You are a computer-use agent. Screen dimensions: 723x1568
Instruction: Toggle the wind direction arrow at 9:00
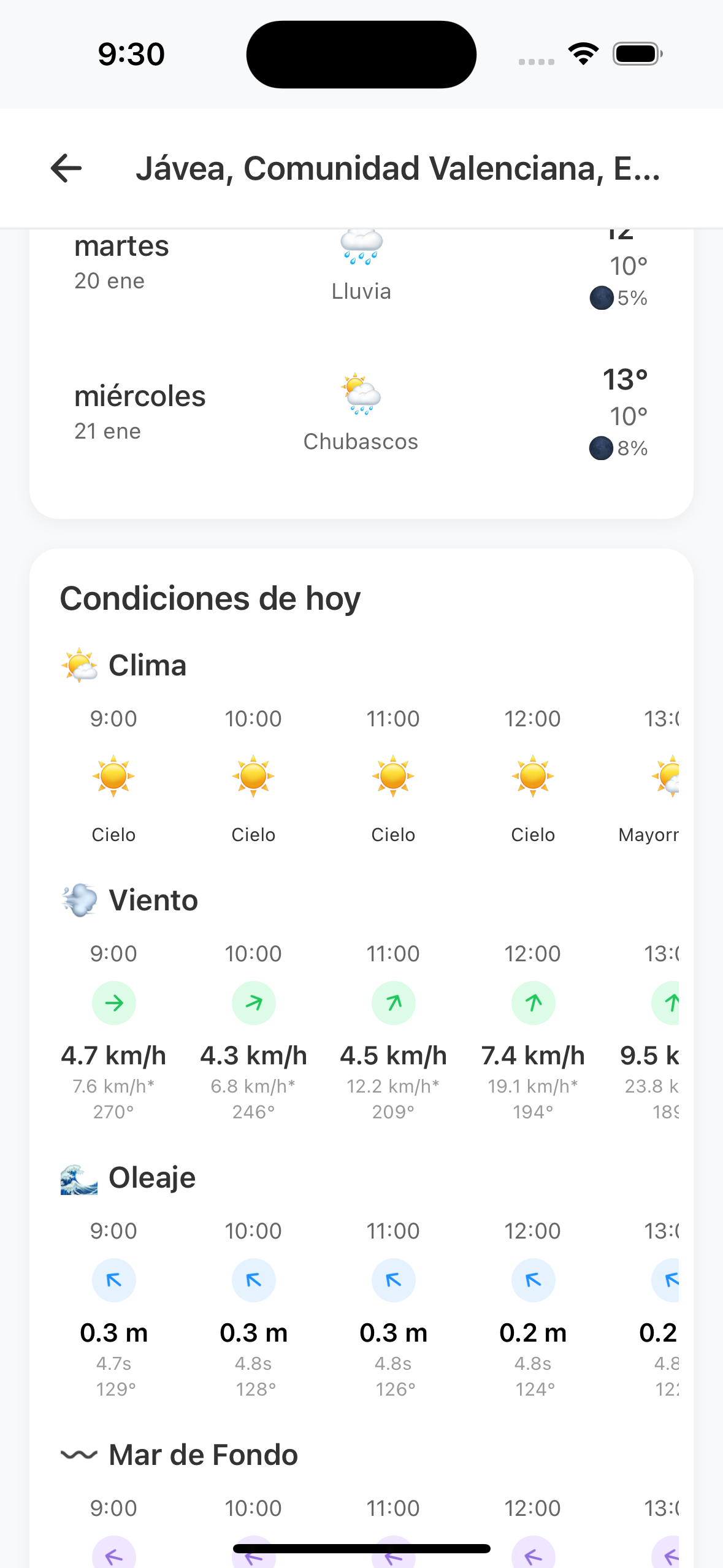point(114,1003)
